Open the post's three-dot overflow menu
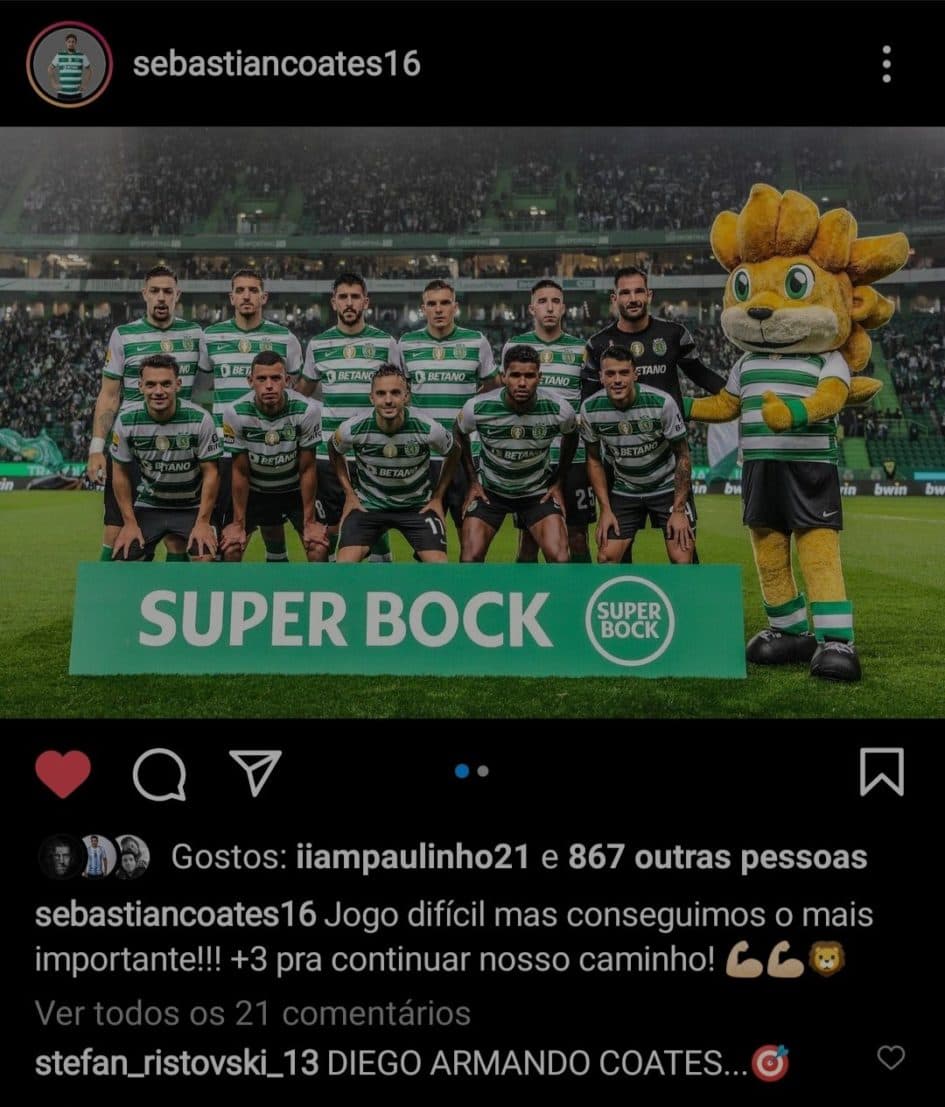 click(886, 64)
